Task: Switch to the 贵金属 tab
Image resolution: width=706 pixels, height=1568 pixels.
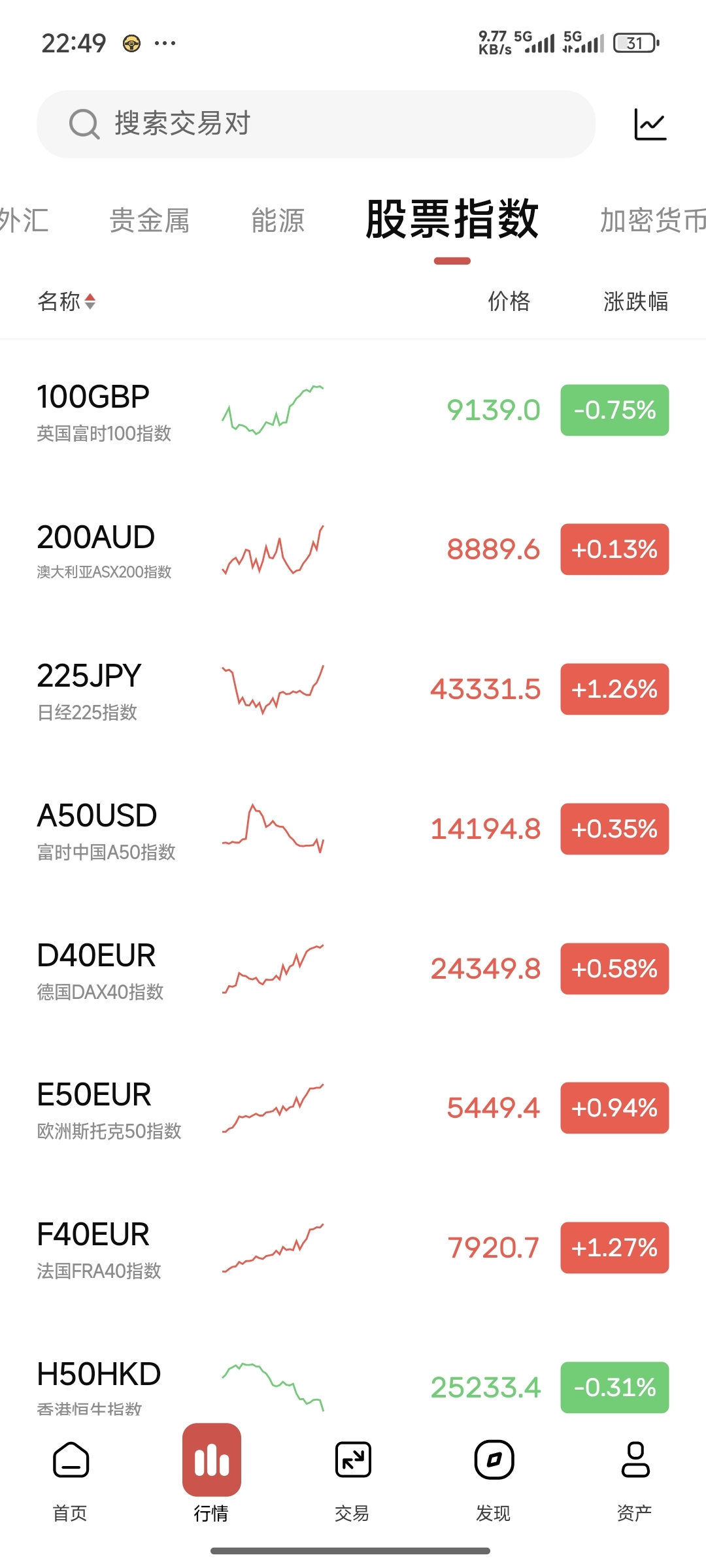Action: coord(150,221)
